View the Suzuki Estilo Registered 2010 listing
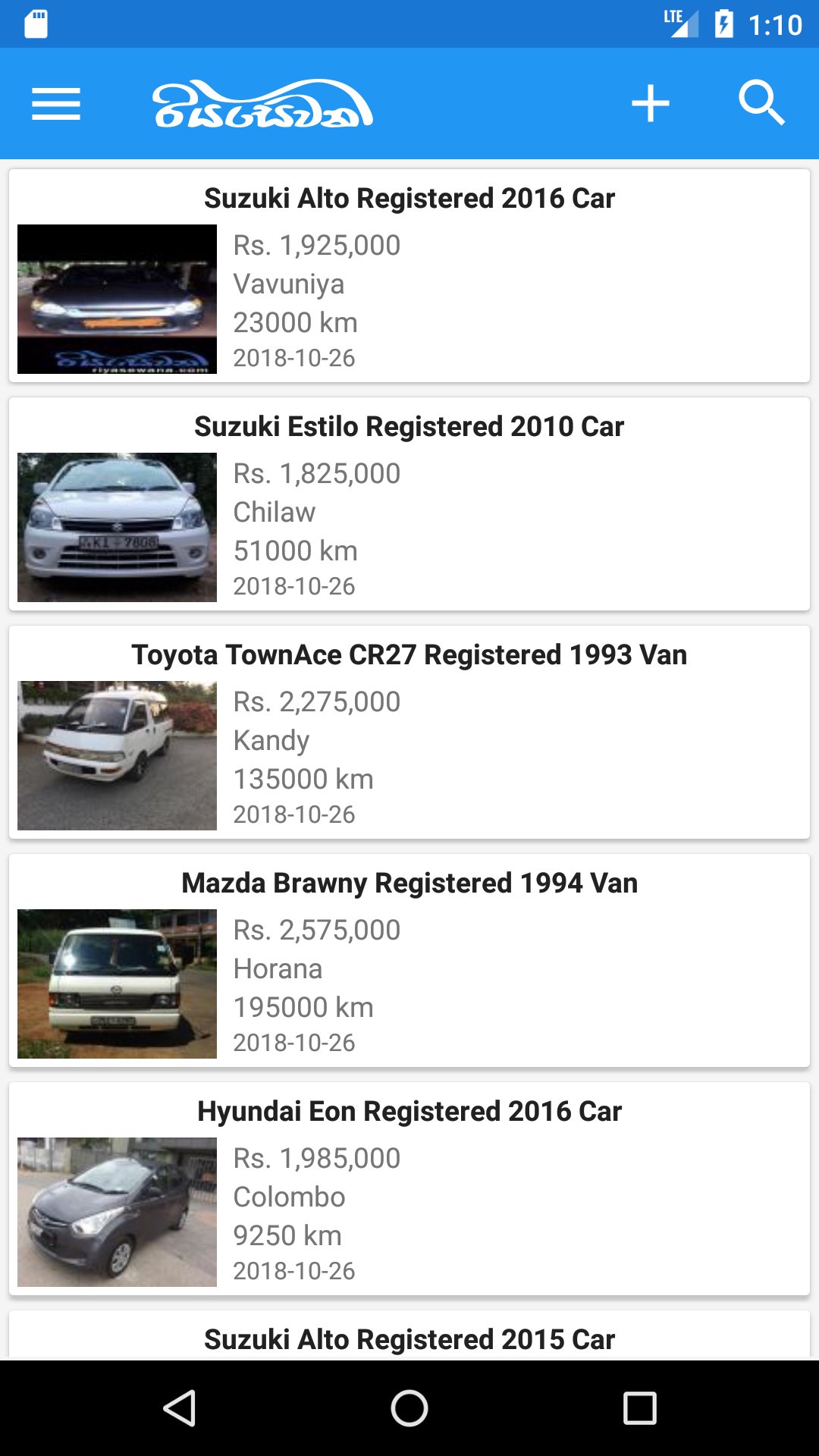The image size is (819, 1456). coord(409,504)
